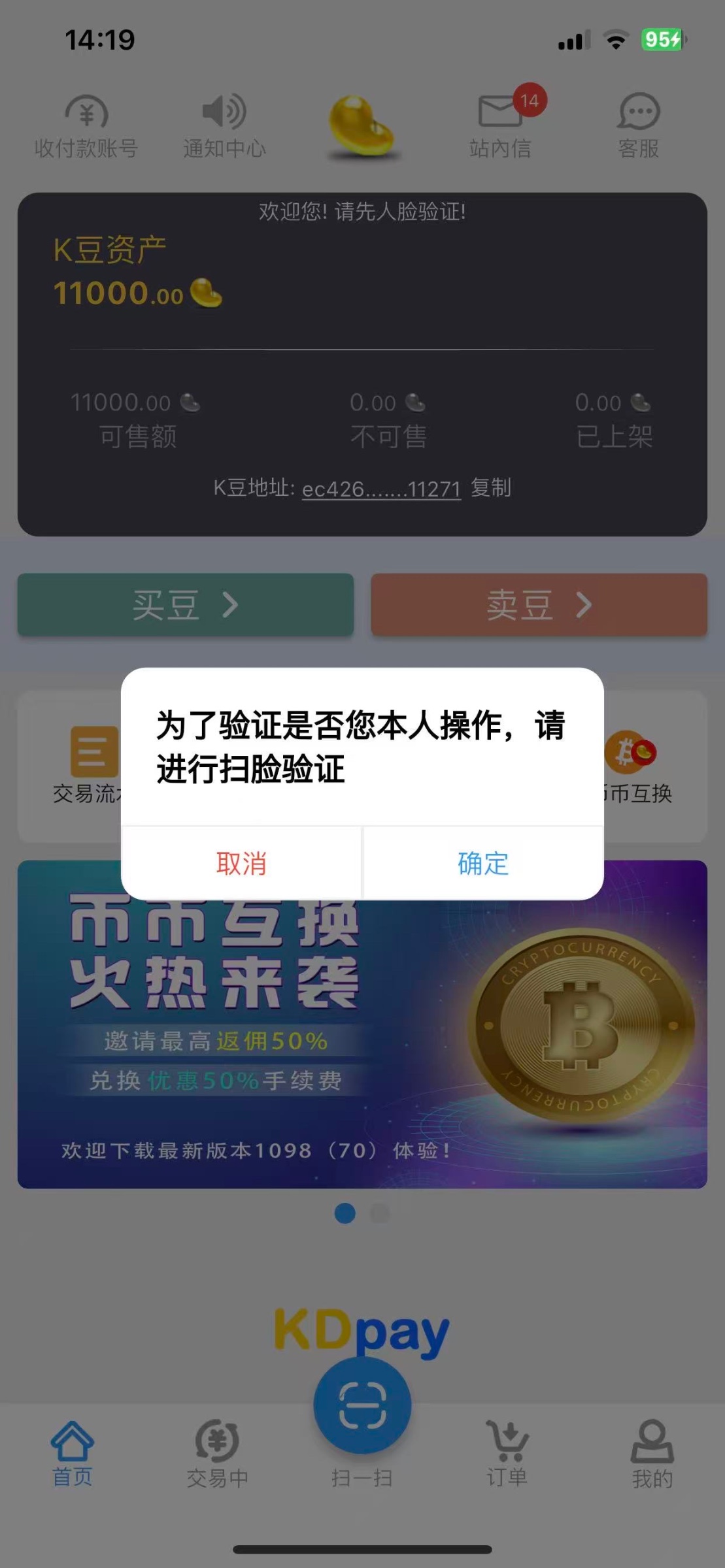The height and width of the screenshot is (1568, 725).
Task: Tap 买豆 to buy beans
Action: pos(185,604)
